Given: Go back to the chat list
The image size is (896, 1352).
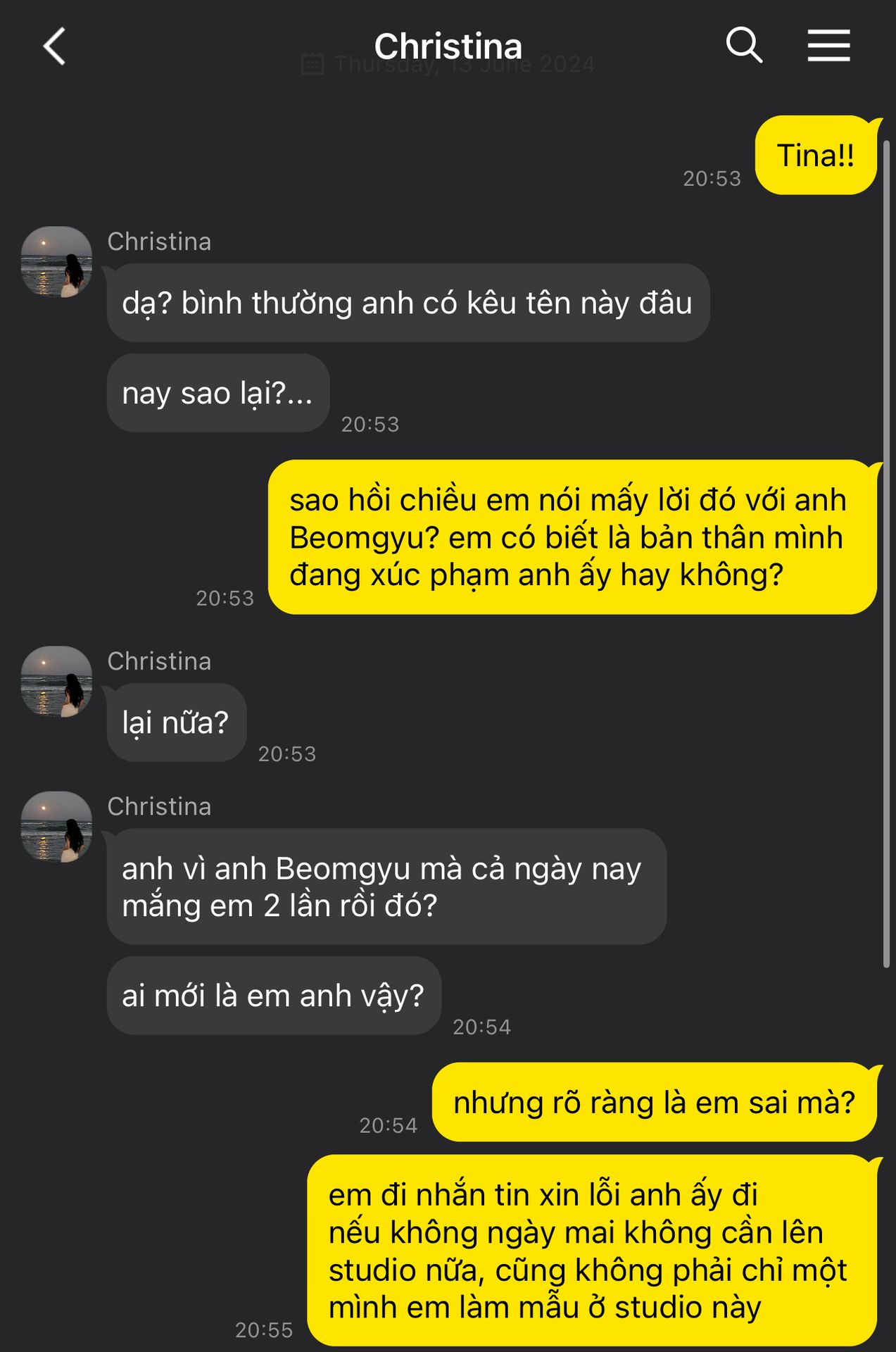Looking at the screenshot, I should click(54, 46).
